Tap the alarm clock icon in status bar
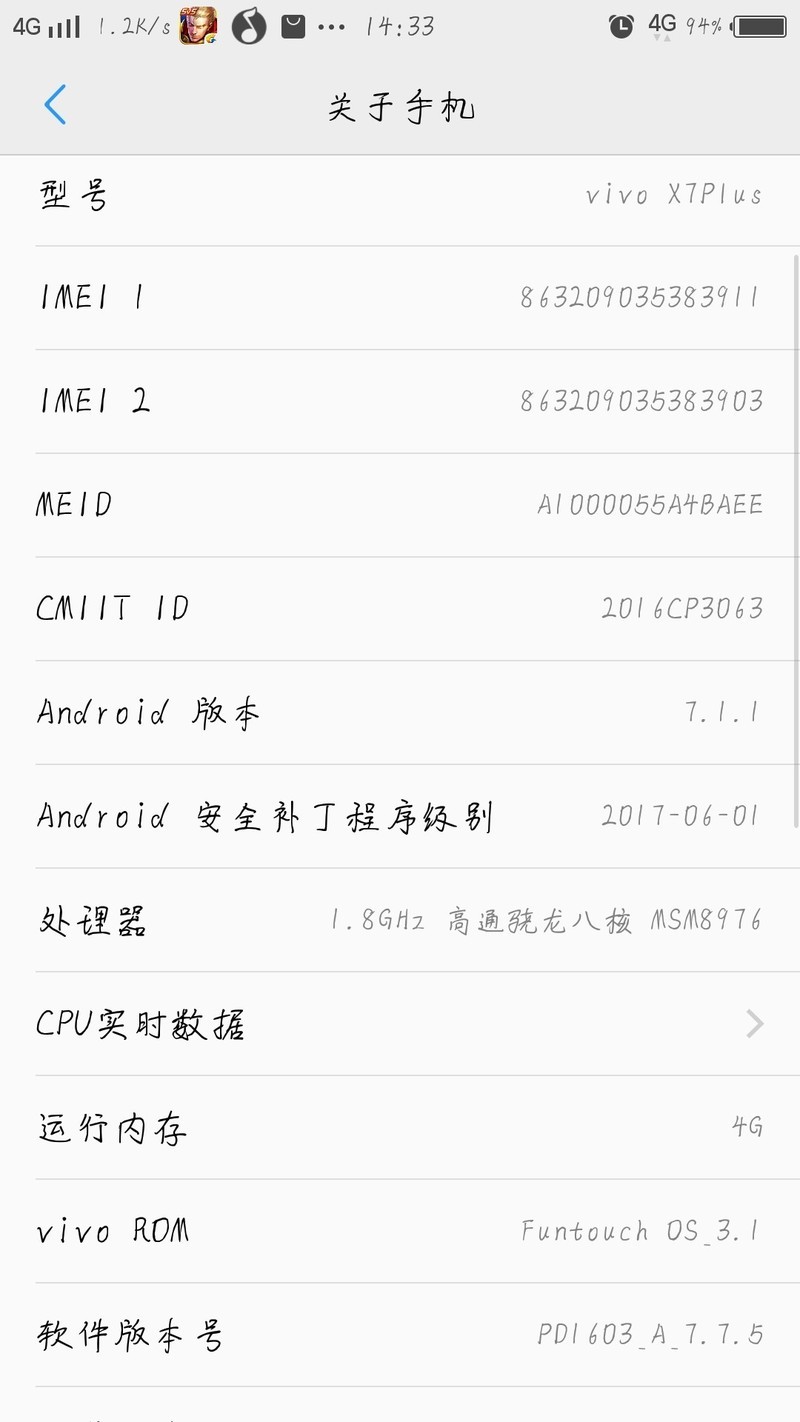This screenshot has width=800, height=1422. tap(620, 26)
